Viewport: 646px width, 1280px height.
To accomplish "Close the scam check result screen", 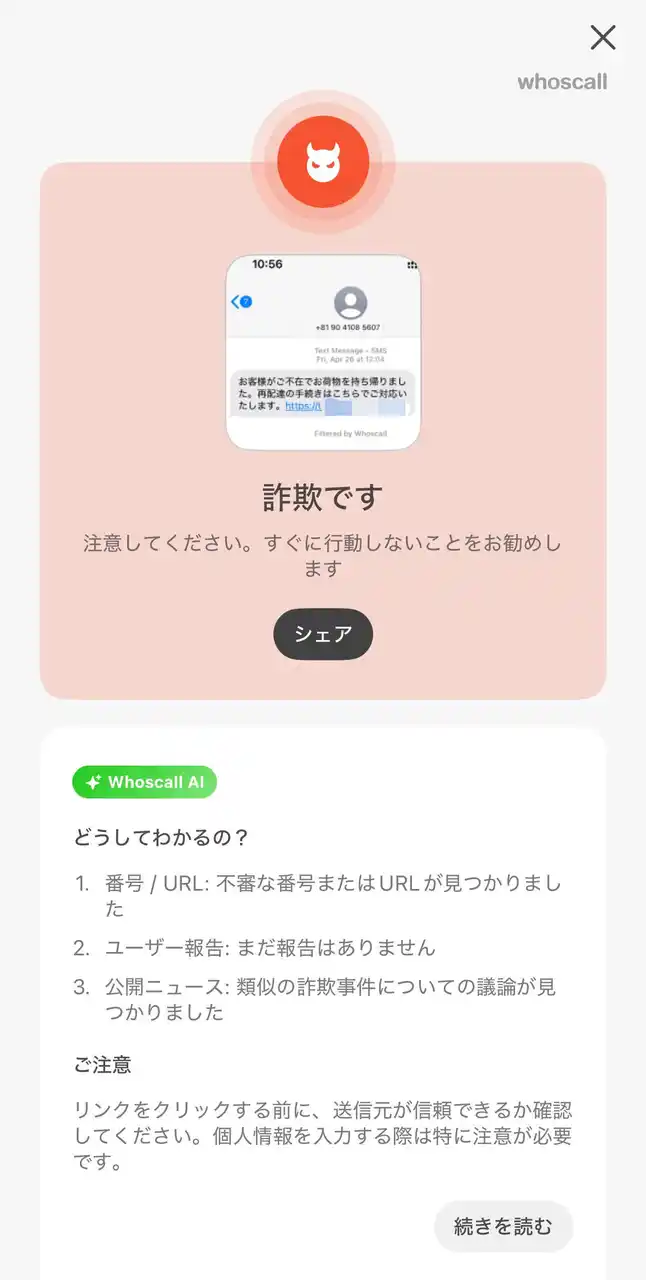I will coord(603,38).
